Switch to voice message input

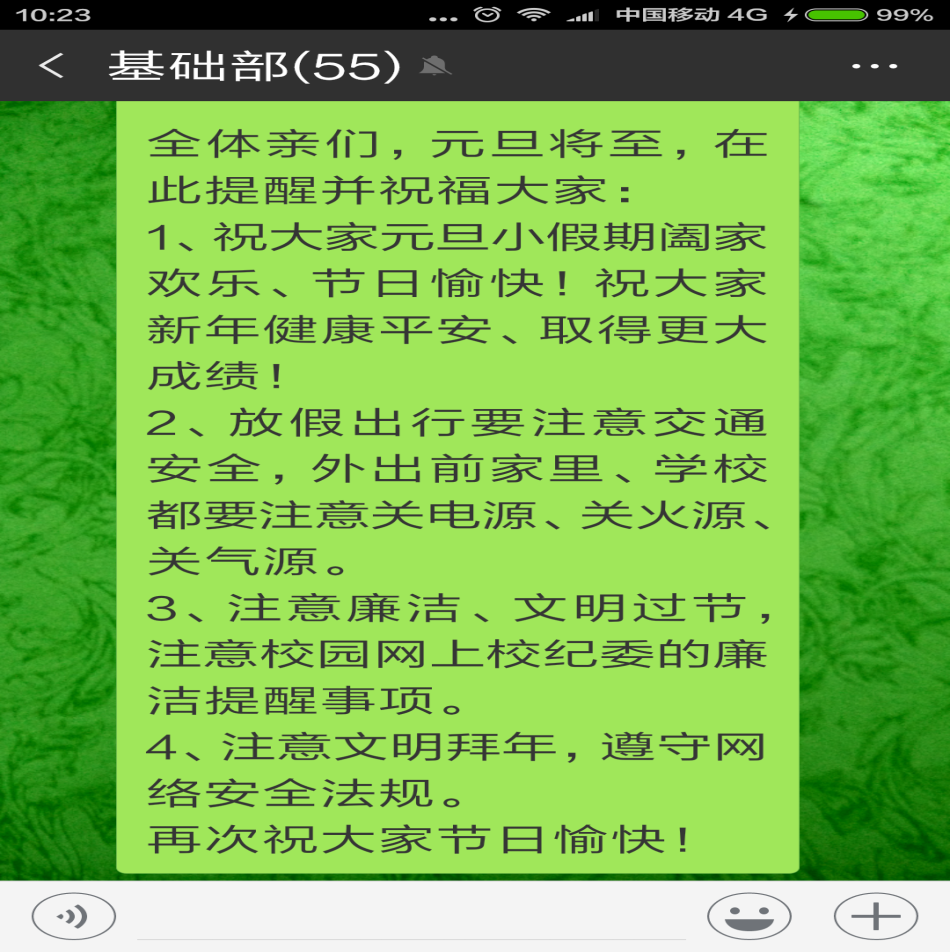coord(74,916)
